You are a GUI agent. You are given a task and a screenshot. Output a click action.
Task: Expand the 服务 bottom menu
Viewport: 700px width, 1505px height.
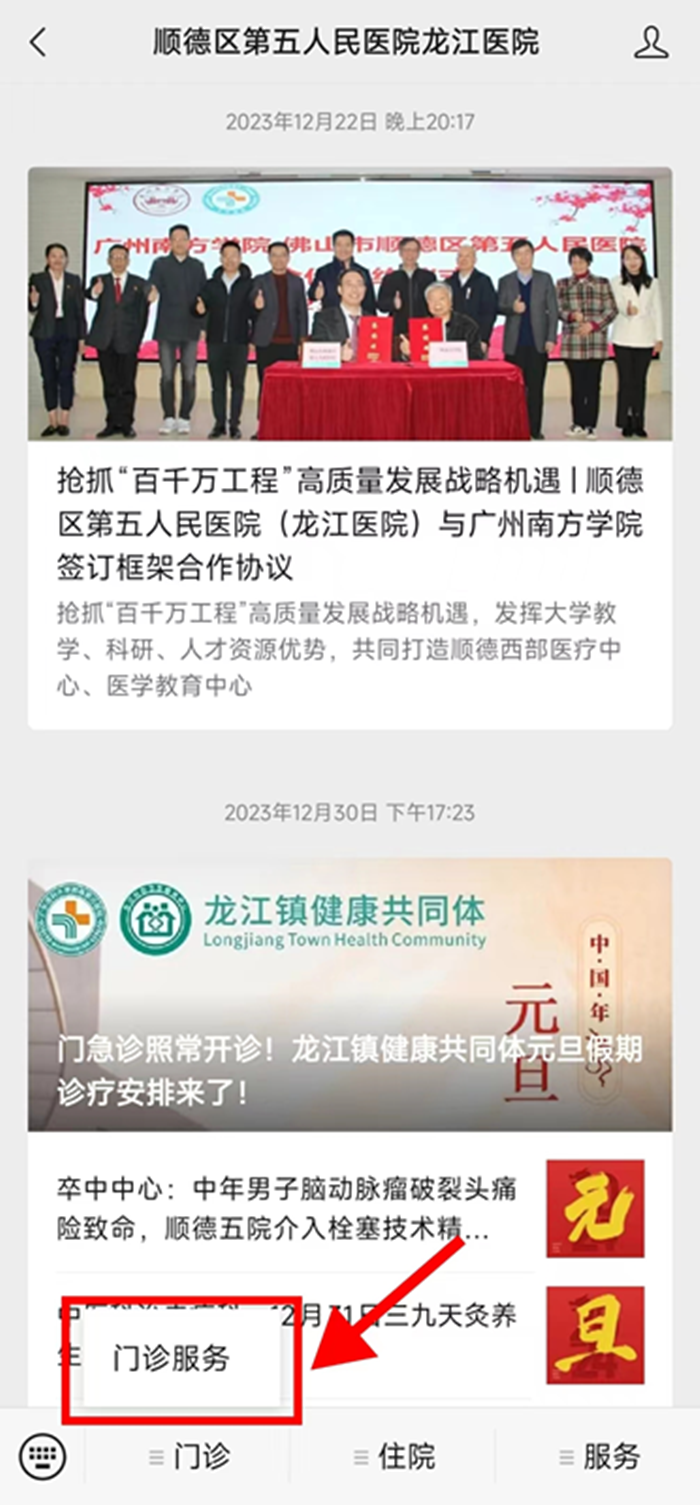(x=600, y=1456)
